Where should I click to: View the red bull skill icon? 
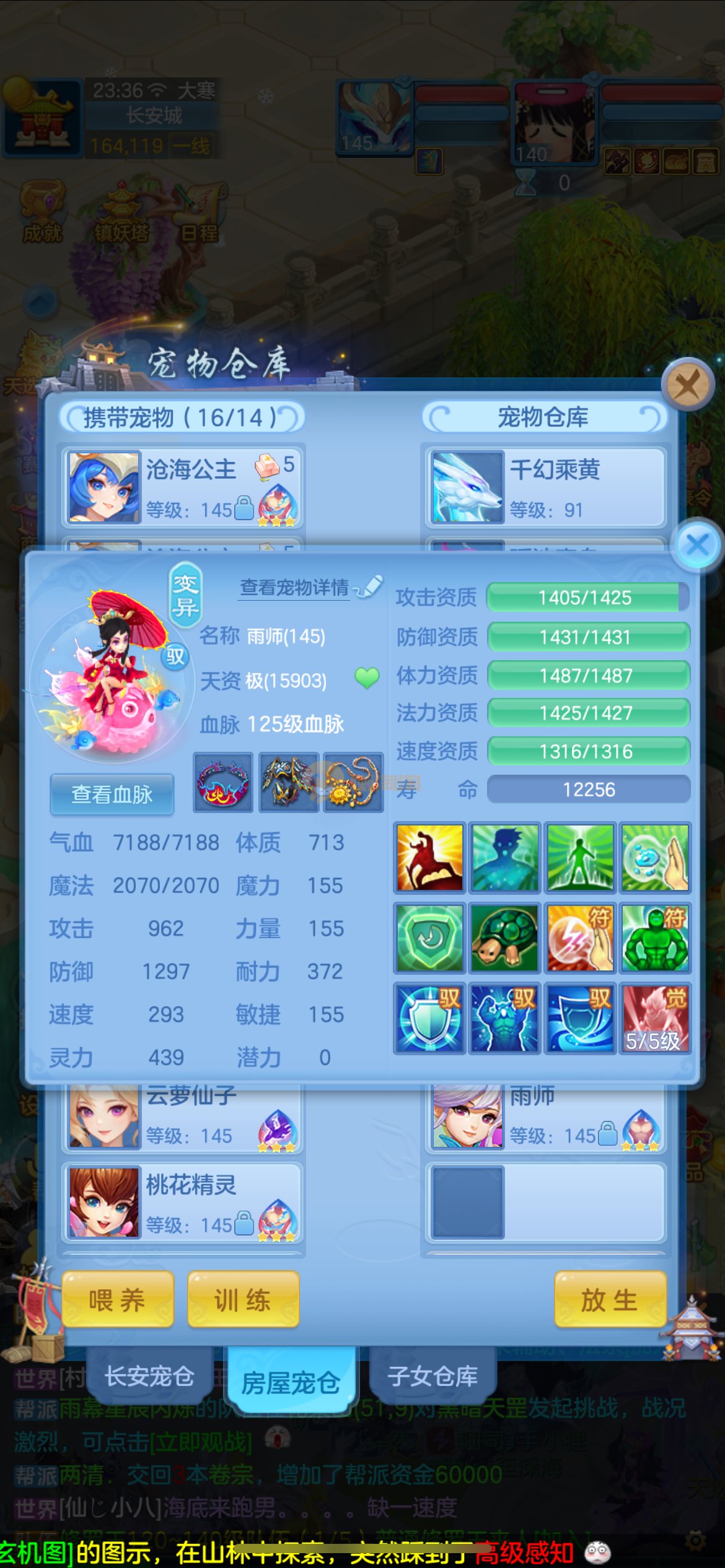[x=429, y=858]
